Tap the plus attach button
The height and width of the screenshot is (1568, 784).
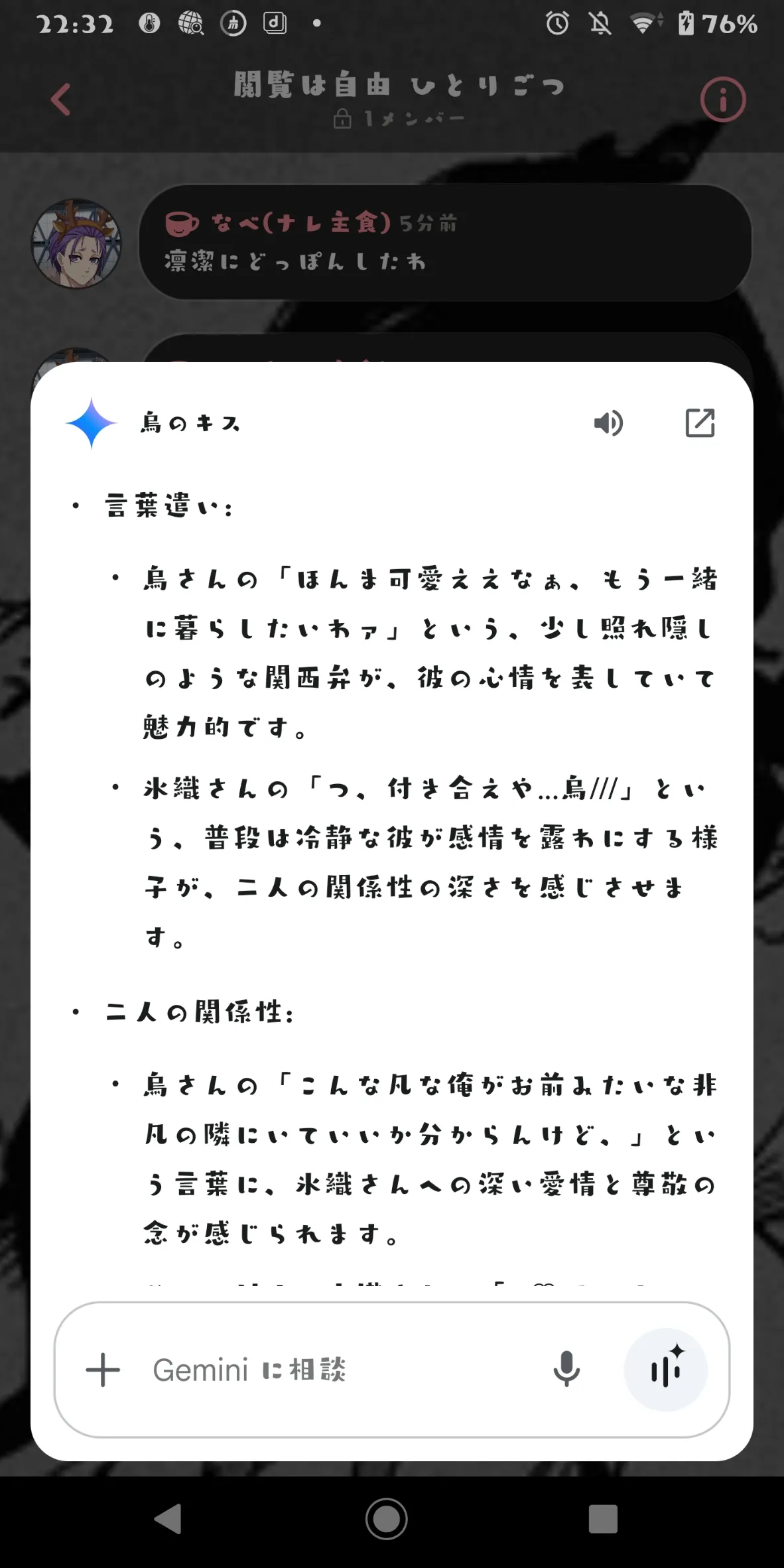coord(103,1370)
